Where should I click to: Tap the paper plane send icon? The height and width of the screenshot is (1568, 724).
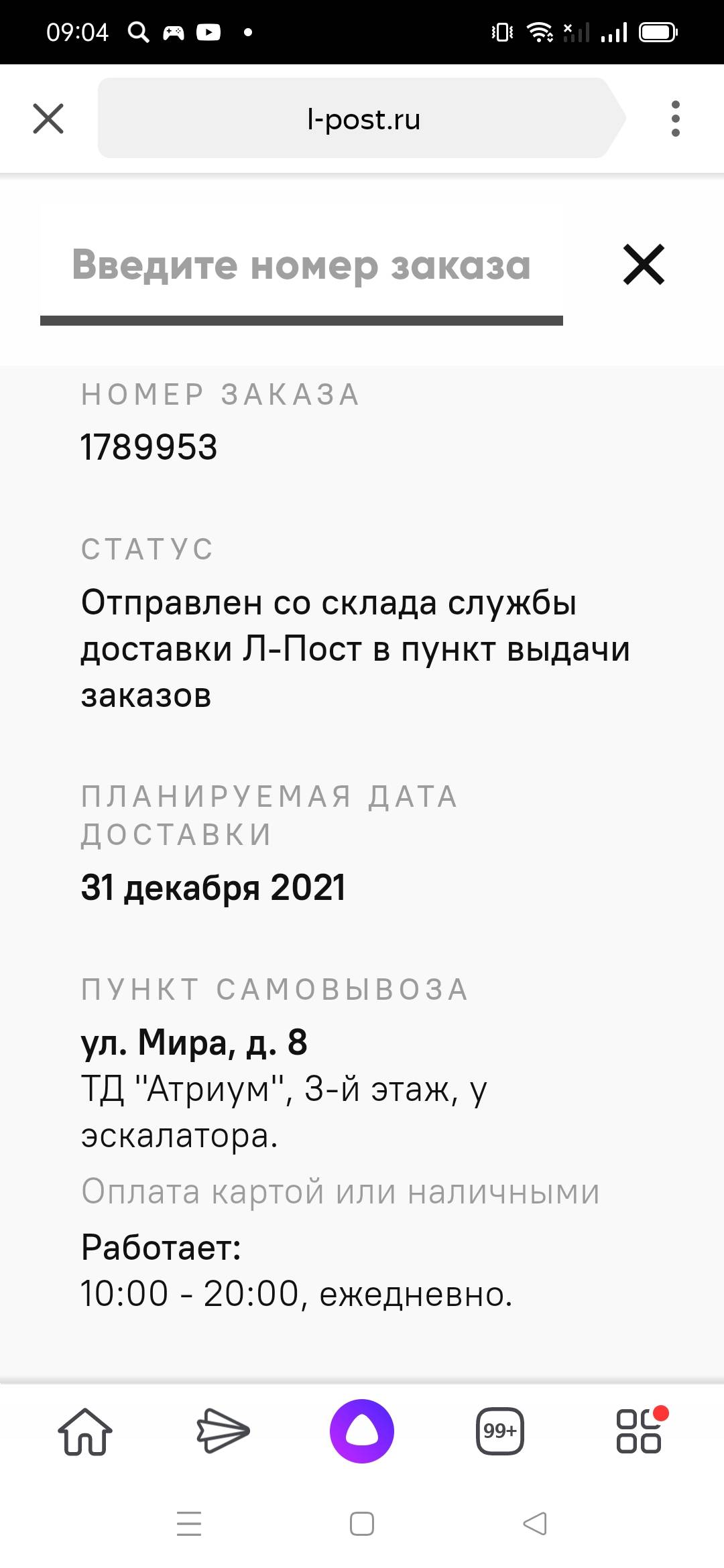click(223, 1431)
